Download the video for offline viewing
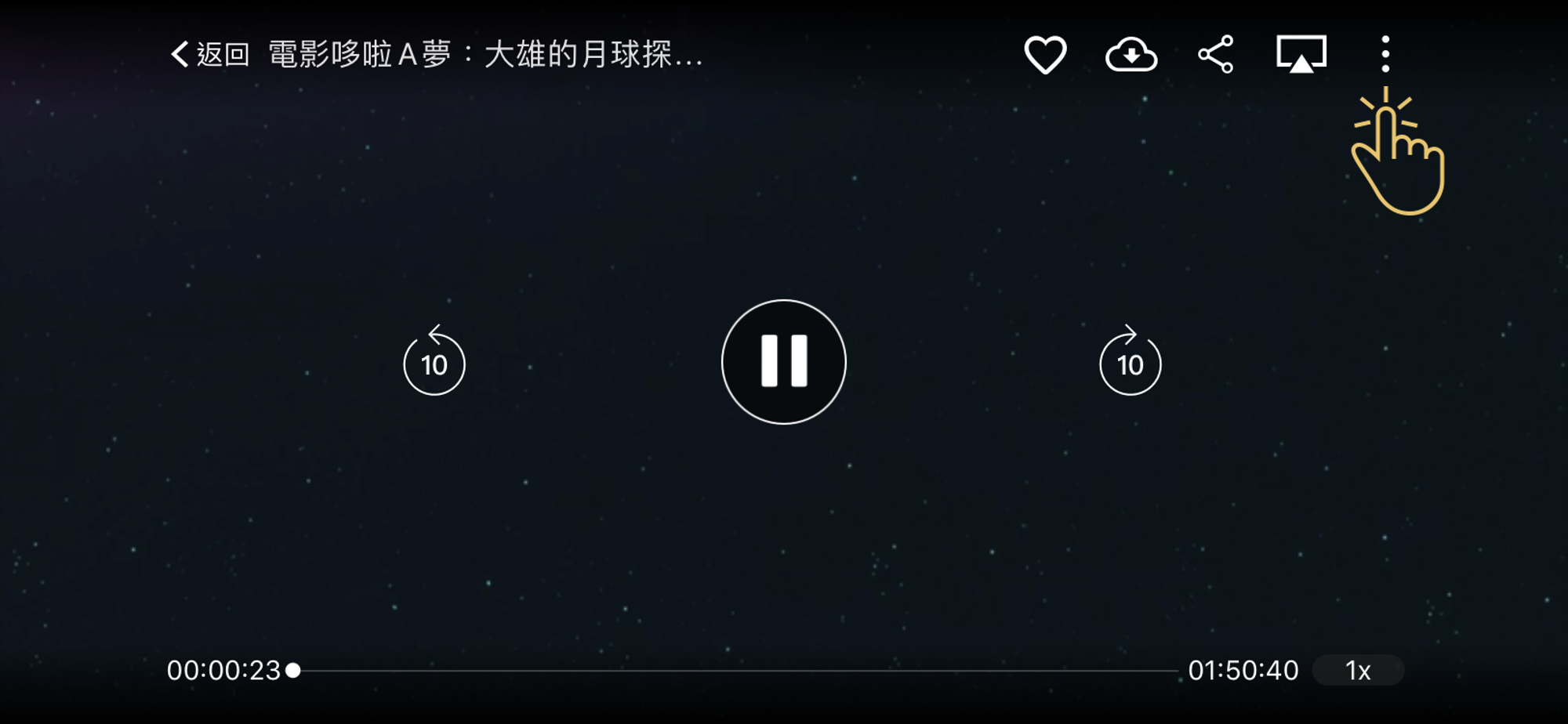 click(x=1131, y=55)
